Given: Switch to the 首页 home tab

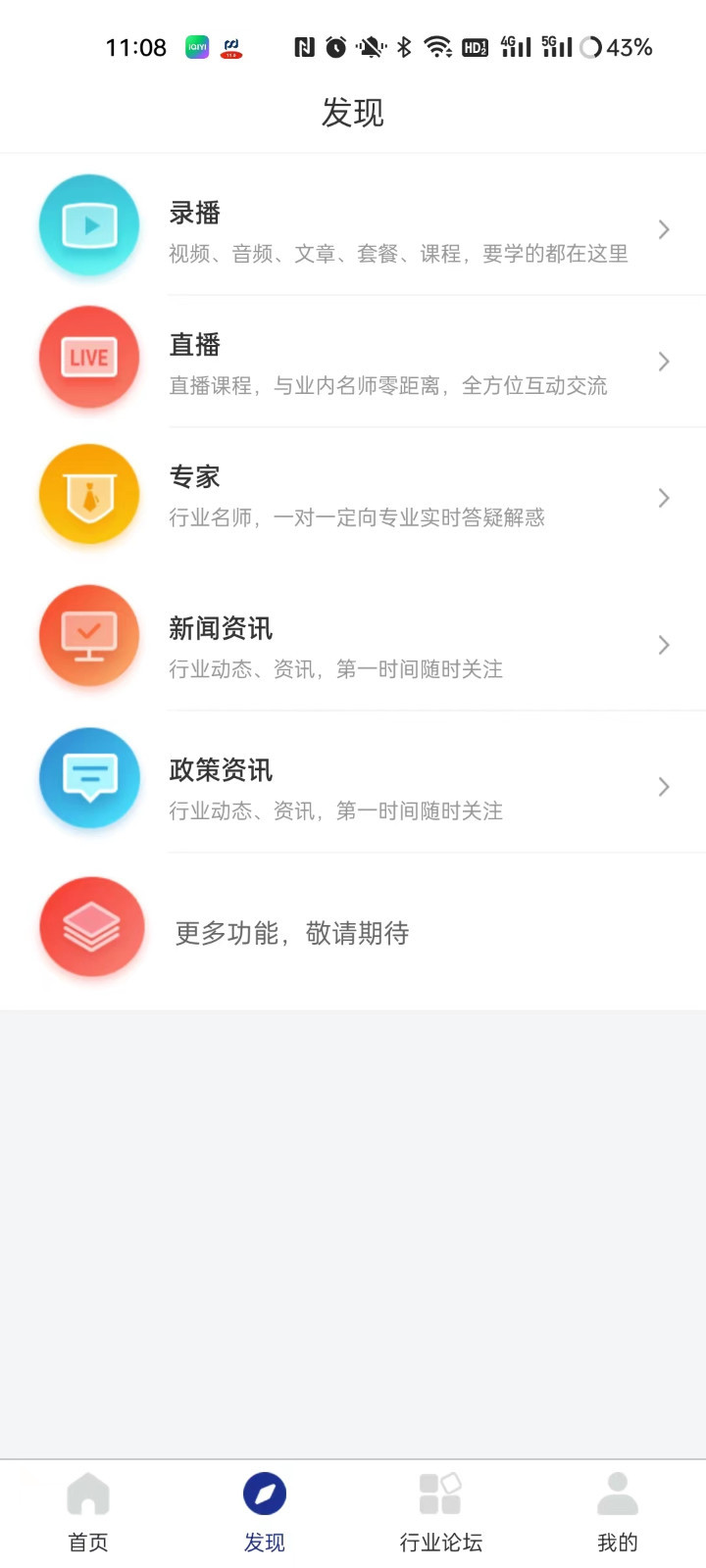Looking at the screenshot, I should click(88, 1513).
